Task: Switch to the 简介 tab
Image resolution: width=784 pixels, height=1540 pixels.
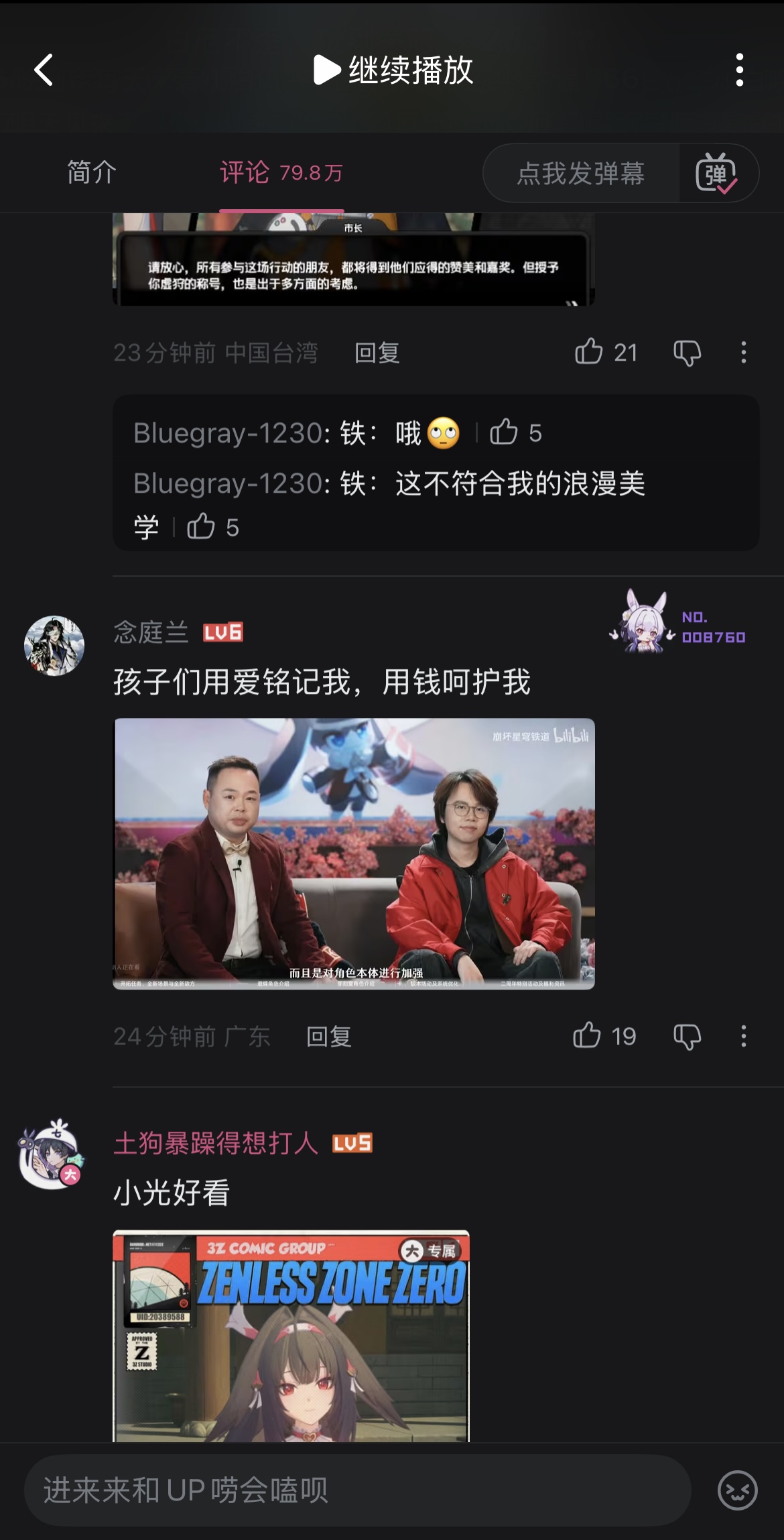Action: tap(92, 173)
